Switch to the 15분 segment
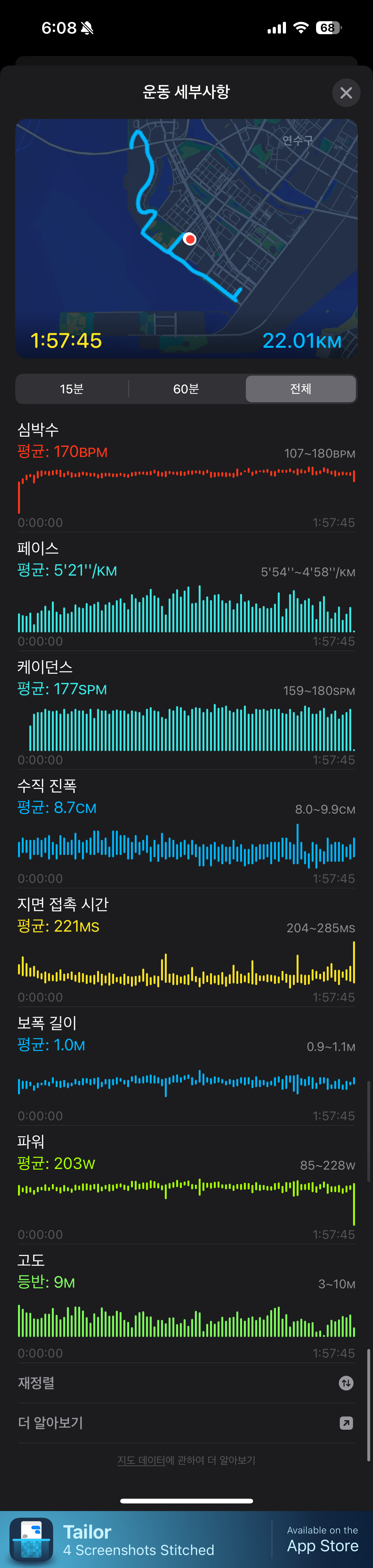373x1568 pixels. coord(72,389)
